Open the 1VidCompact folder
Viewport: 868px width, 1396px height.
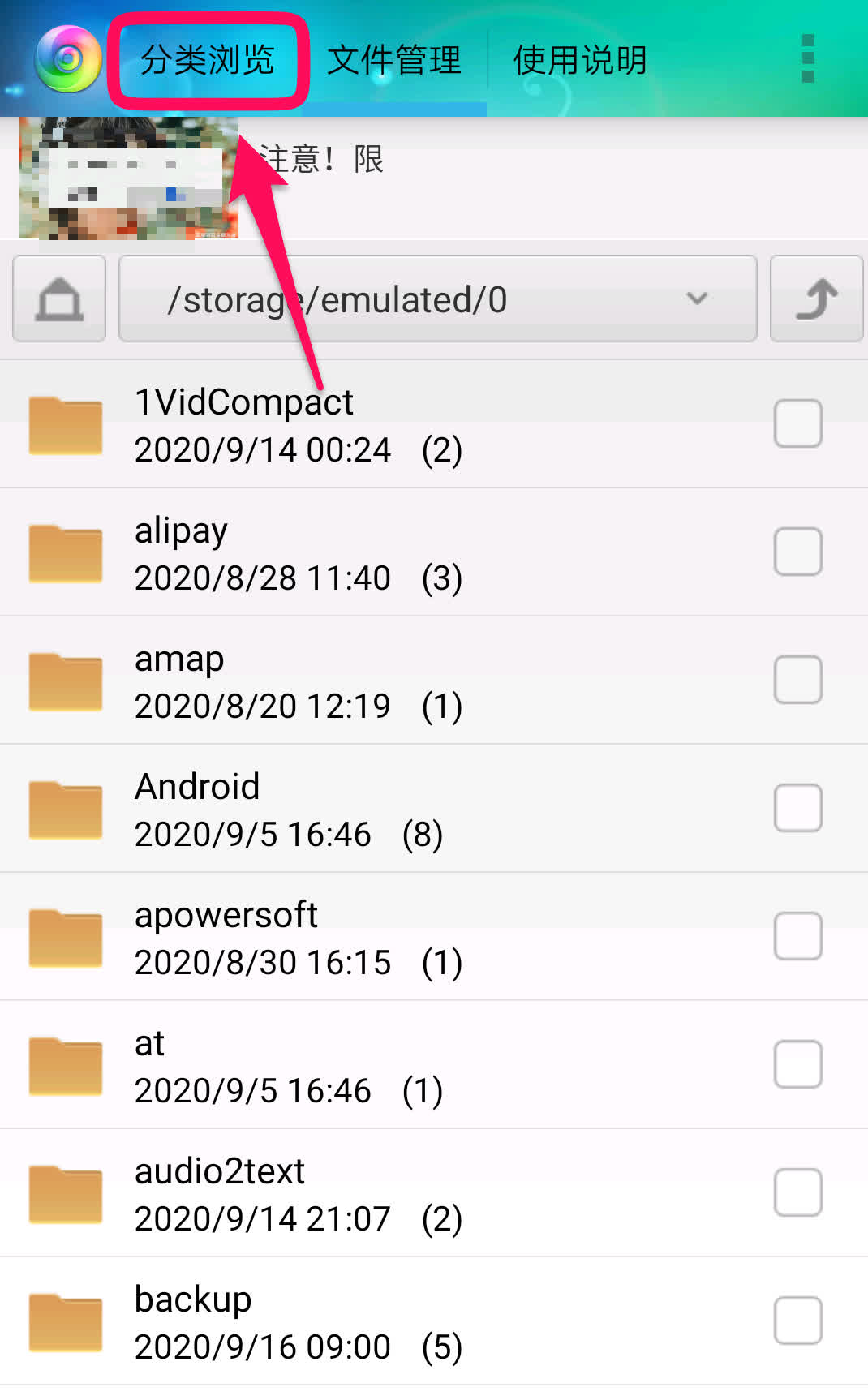pos(434,424)
